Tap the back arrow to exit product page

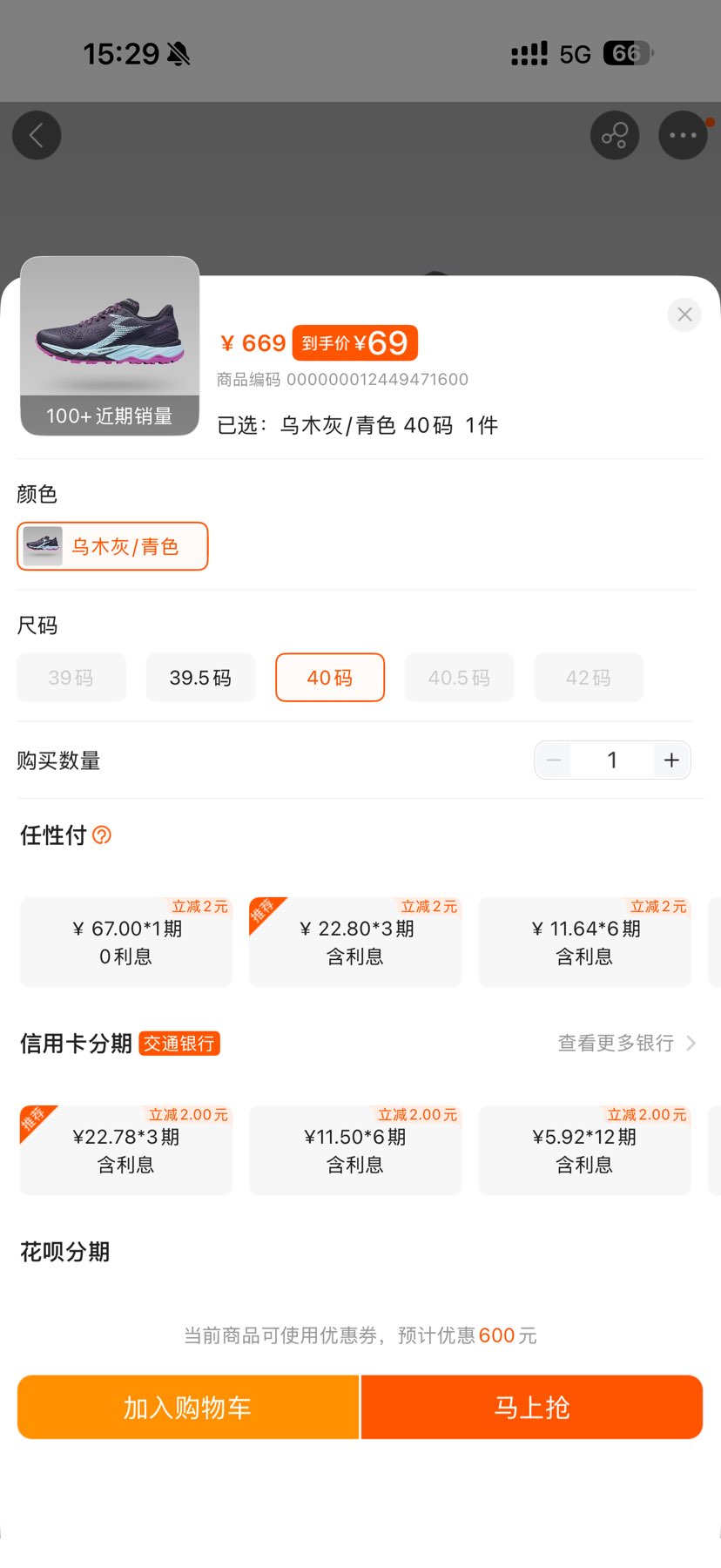37,135
